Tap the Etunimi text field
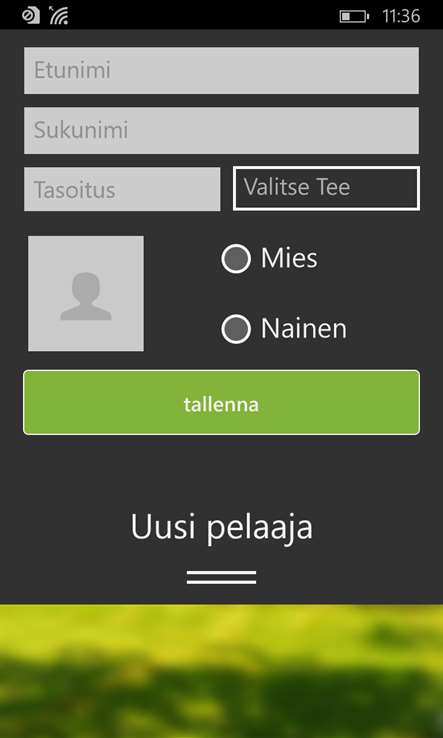Viewport: 443px width, 738px height. click(x=221, y=71)
